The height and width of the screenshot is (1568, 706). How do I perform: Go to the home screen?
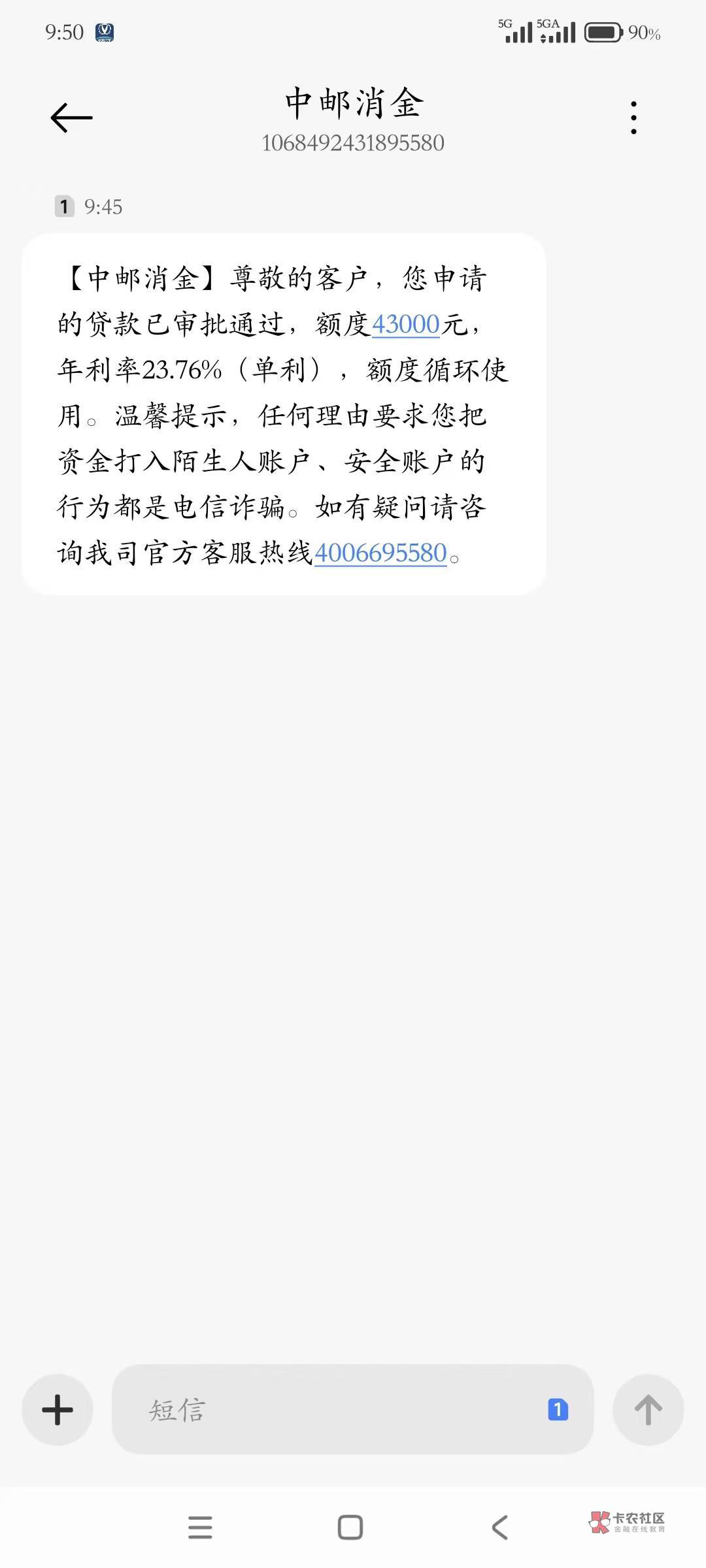[350, 1527]
